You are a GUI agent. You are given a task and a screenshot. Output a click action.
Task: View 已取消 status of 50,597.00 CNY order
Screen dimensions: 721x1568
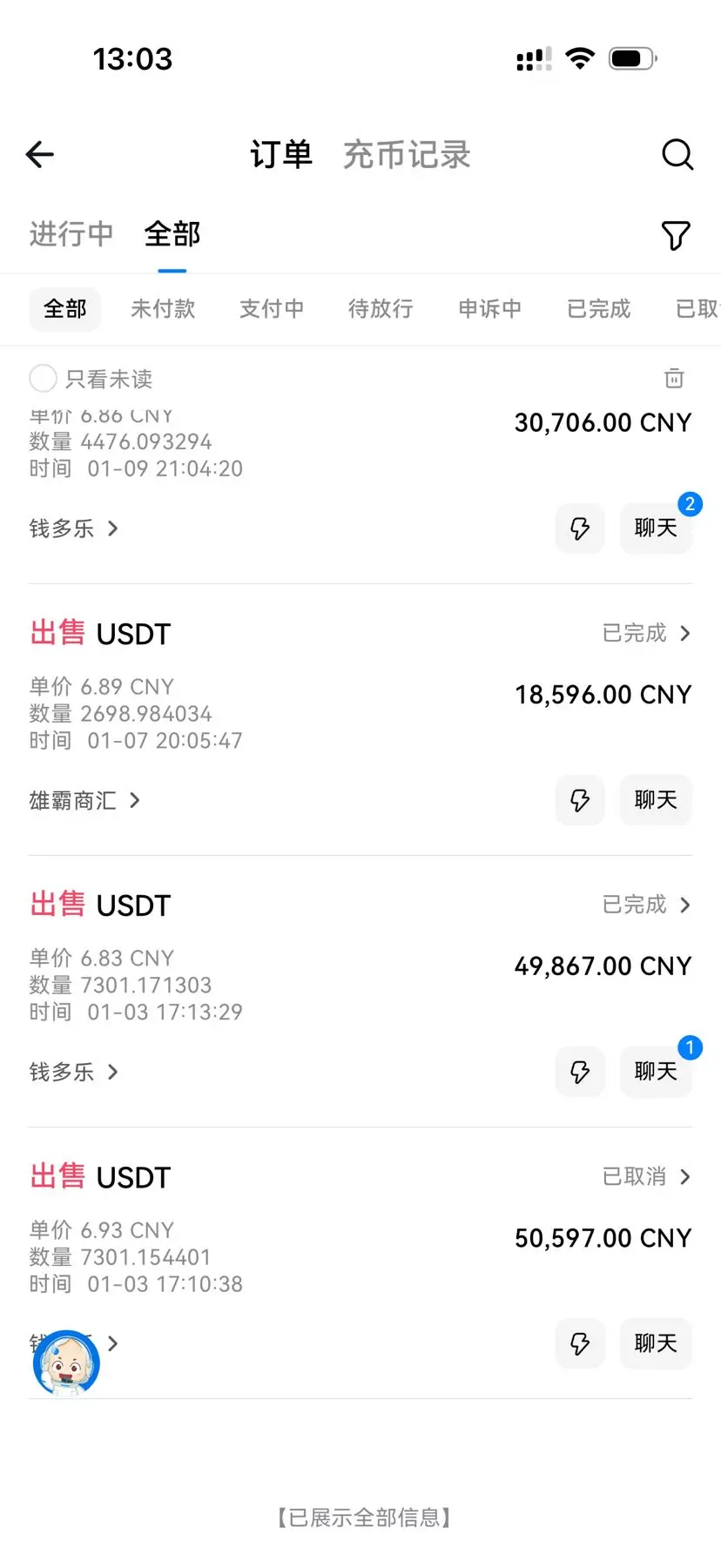click(x=646, y=1177)
